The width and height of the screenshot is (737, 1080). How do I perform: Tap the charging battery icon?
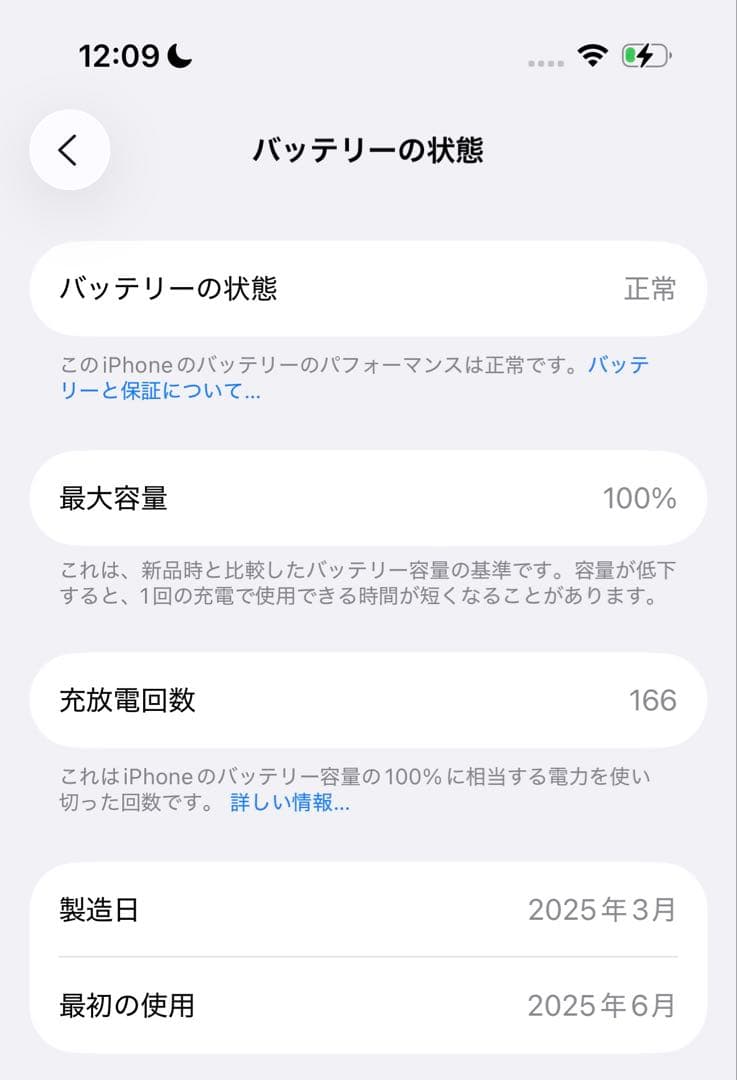pyautogui.click(x=645, y=57)
